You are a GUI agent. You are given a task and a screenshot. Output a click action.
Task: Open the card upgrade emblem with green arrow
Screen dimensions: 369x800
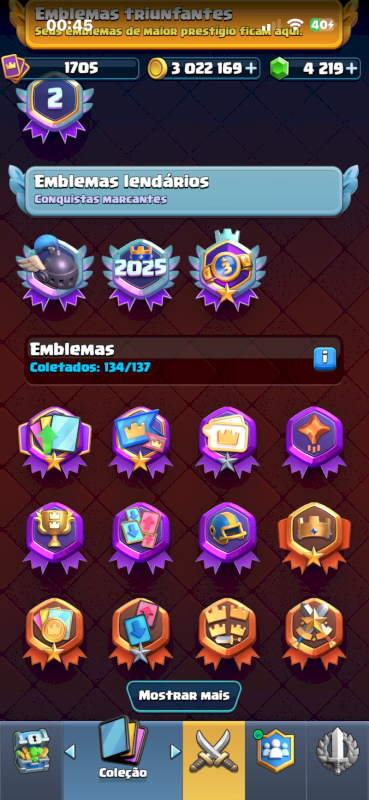pos(55,441)
